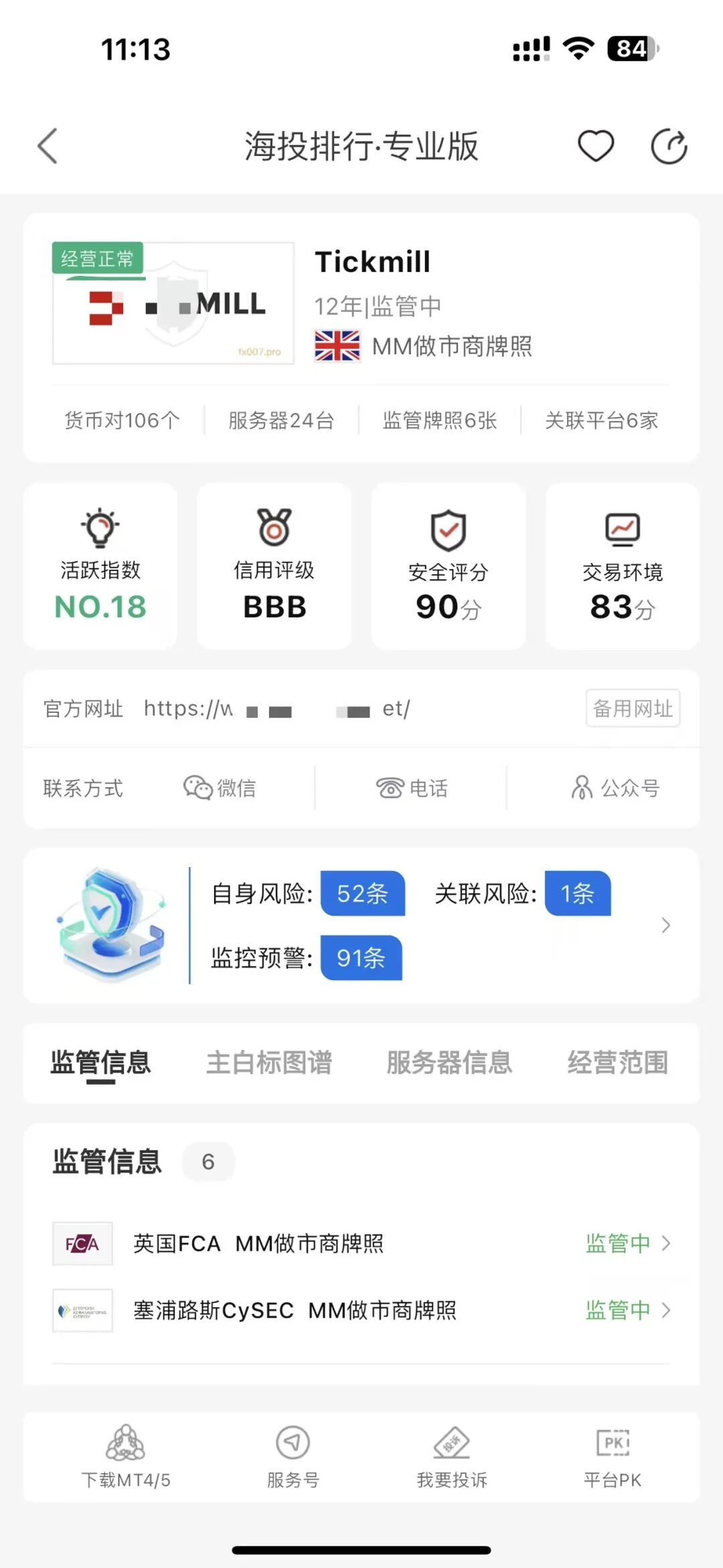Tap the FCA regulator logo
Image resolution: width=723 pixels, height=1568 pixels.
point(82,1243)
